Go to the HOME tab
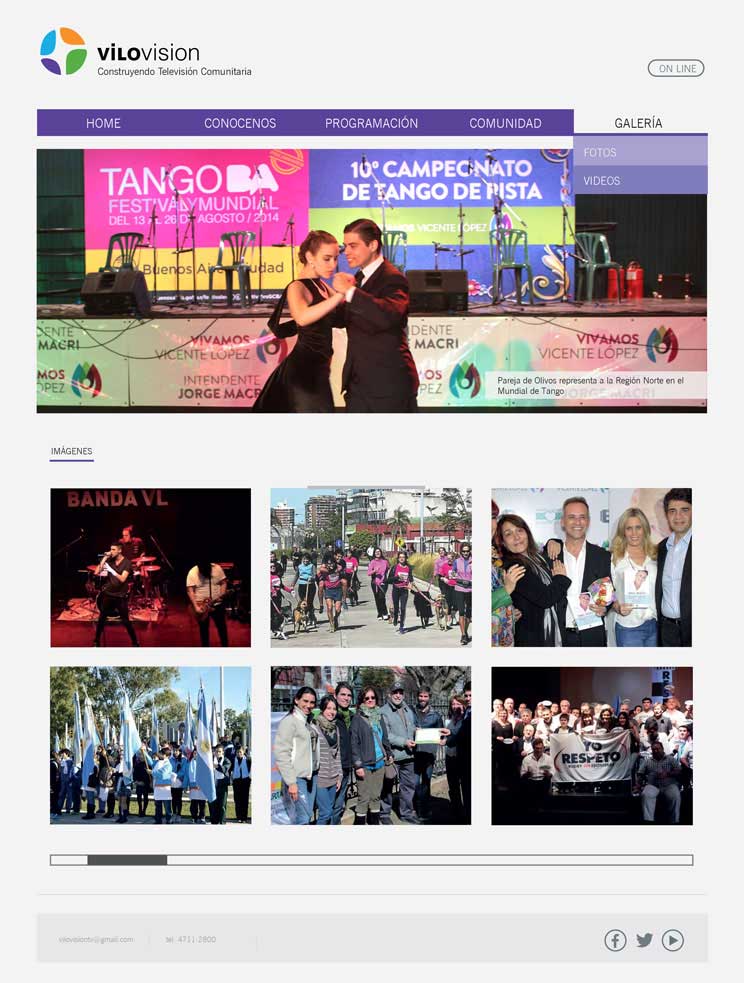This screenshot has width=744, height=983. pos(103,123)
